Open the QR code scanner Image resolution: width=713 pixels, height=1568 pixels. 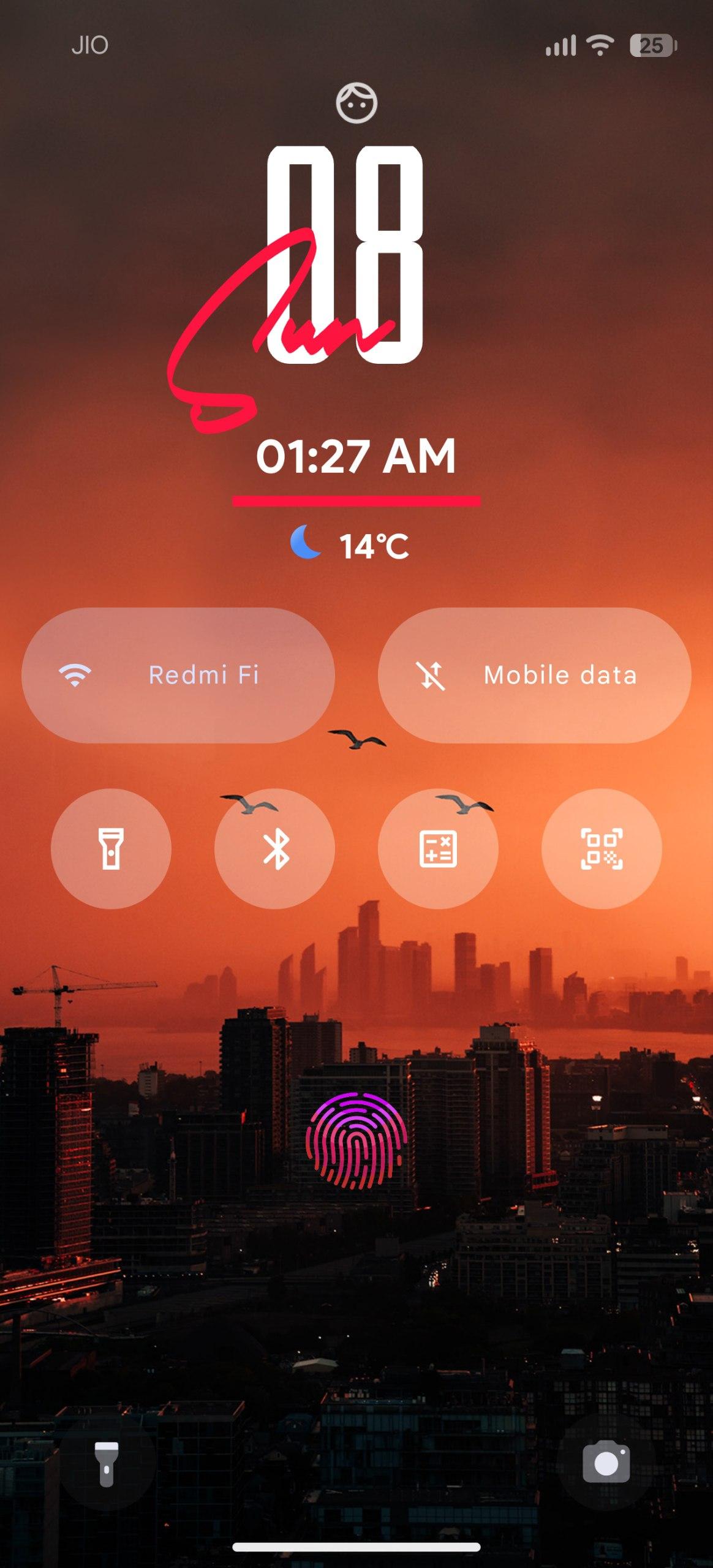point(602,848)
